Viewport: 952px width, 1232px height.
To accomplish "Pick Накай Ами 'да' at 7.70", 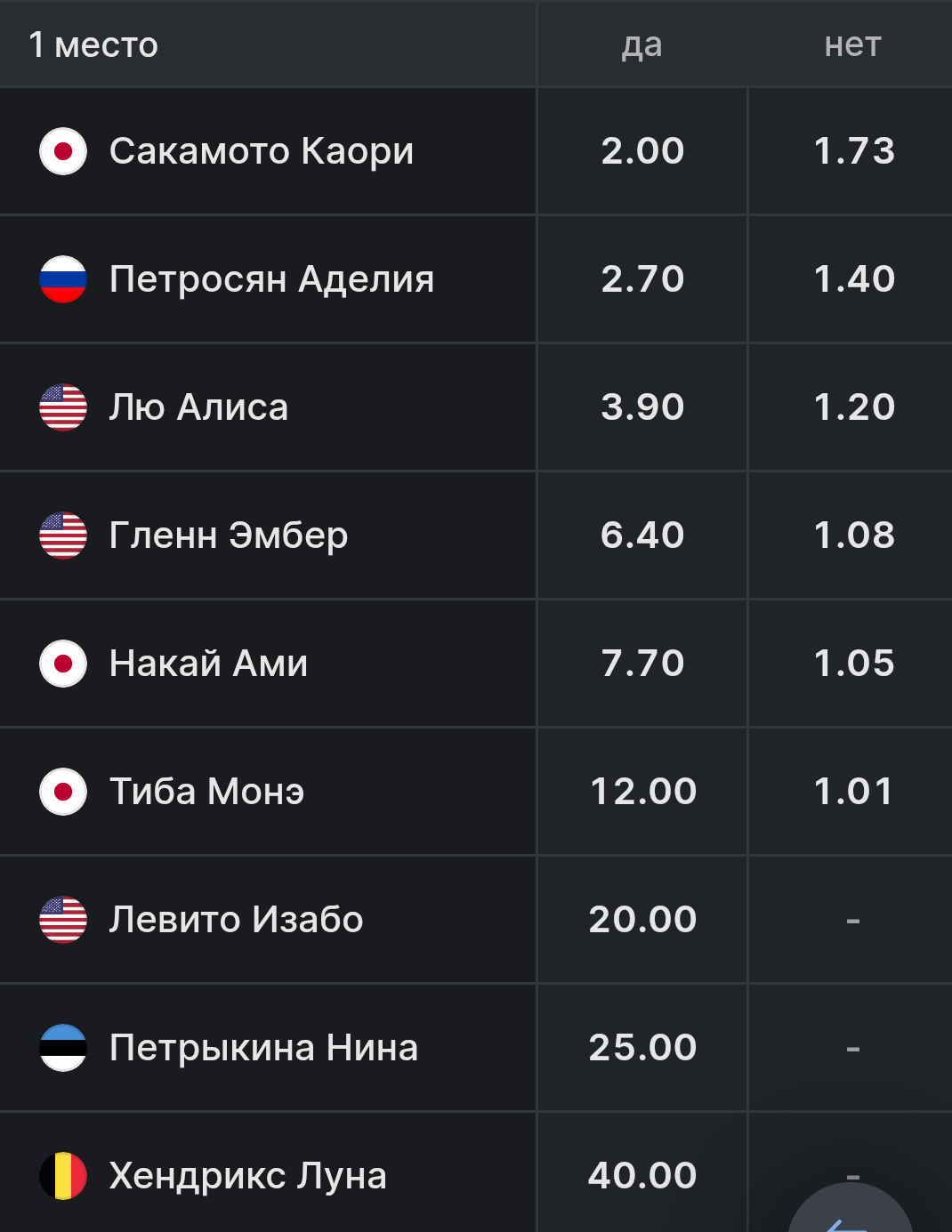I will click(642, 664).
